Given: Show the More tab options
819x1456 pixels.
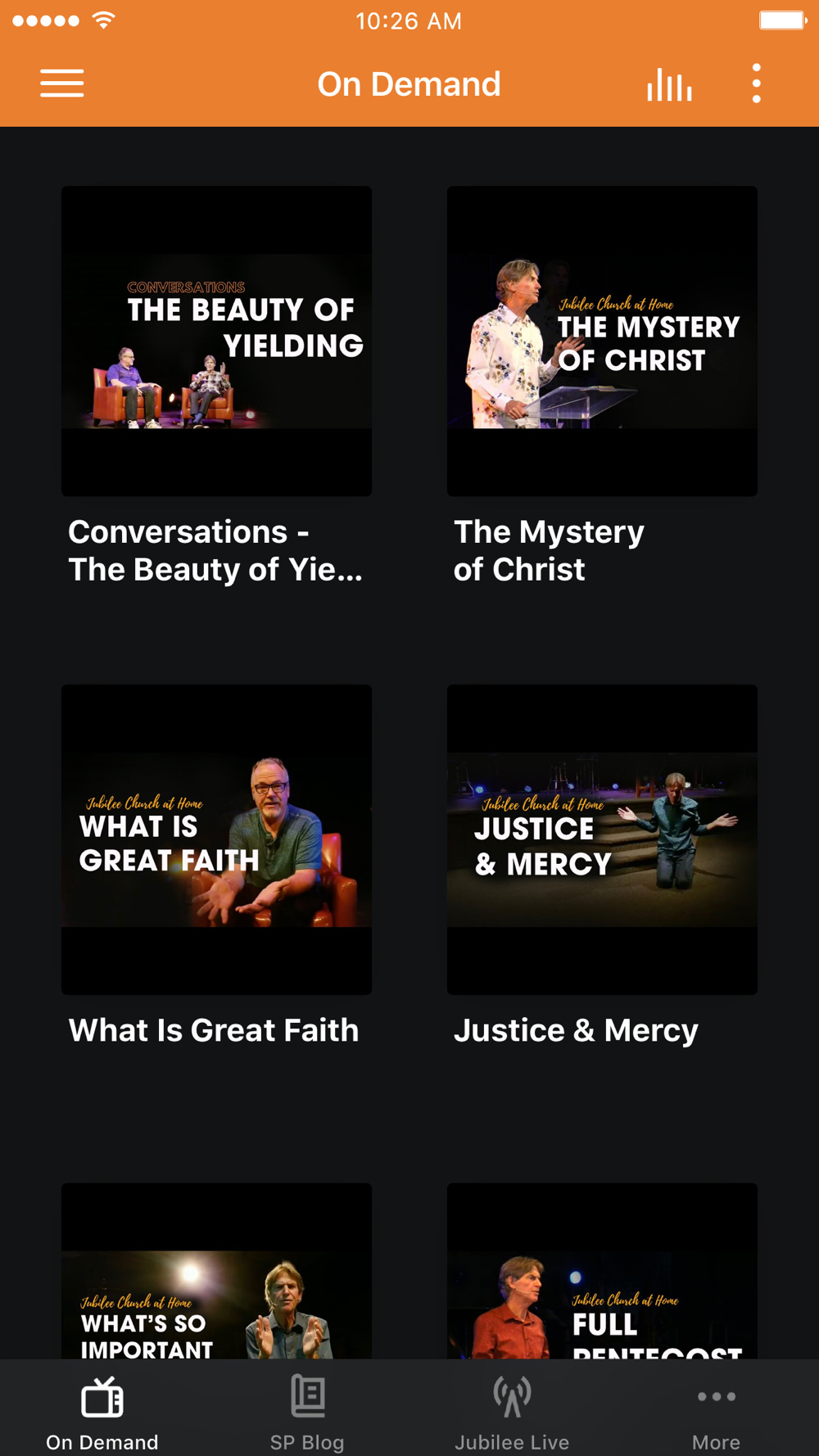Looking at the screenshot, I should tap(716, 1410).
